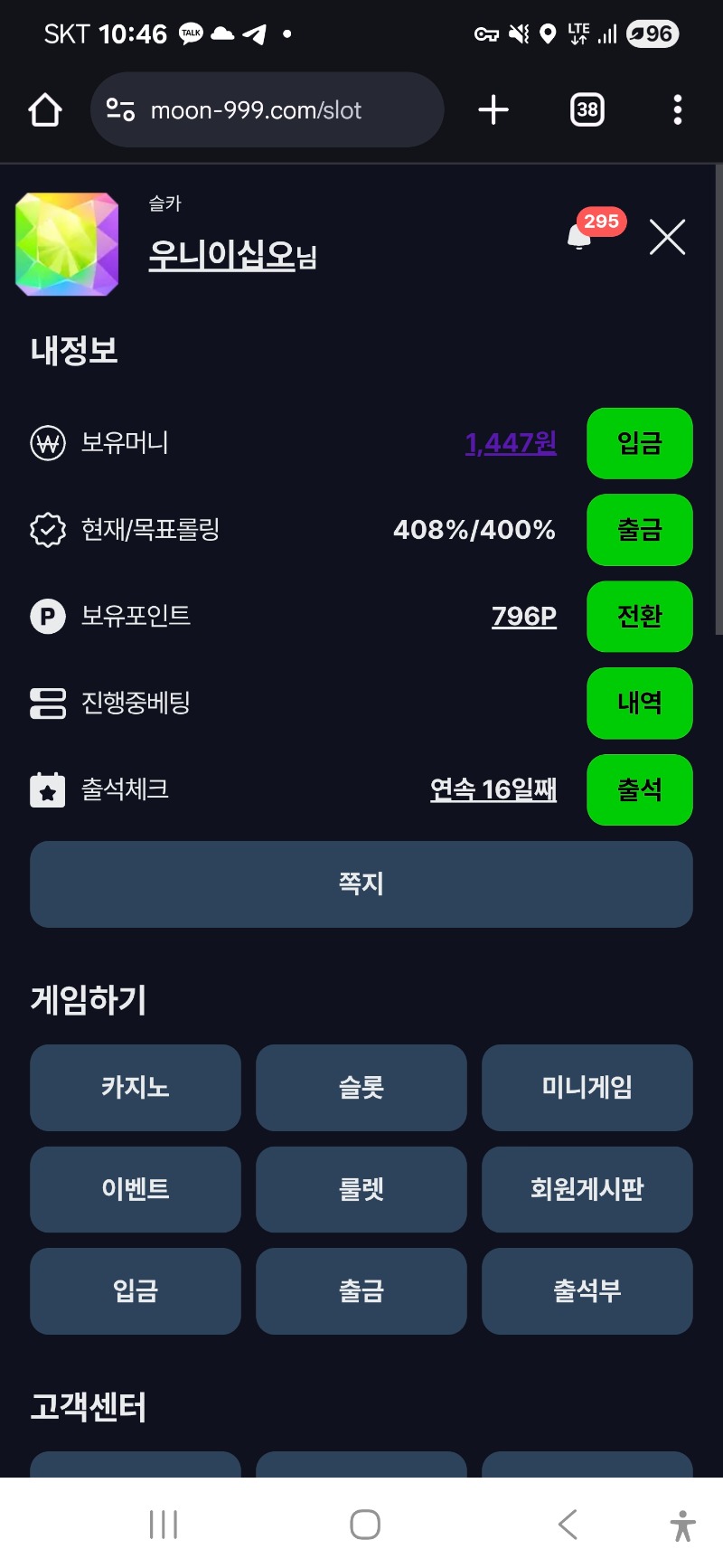Image resolution: width=723 pixels, height=1568 pixels.
Task: Tap the green 출금 button beside 롤링
Action: (x=639, y=530)
